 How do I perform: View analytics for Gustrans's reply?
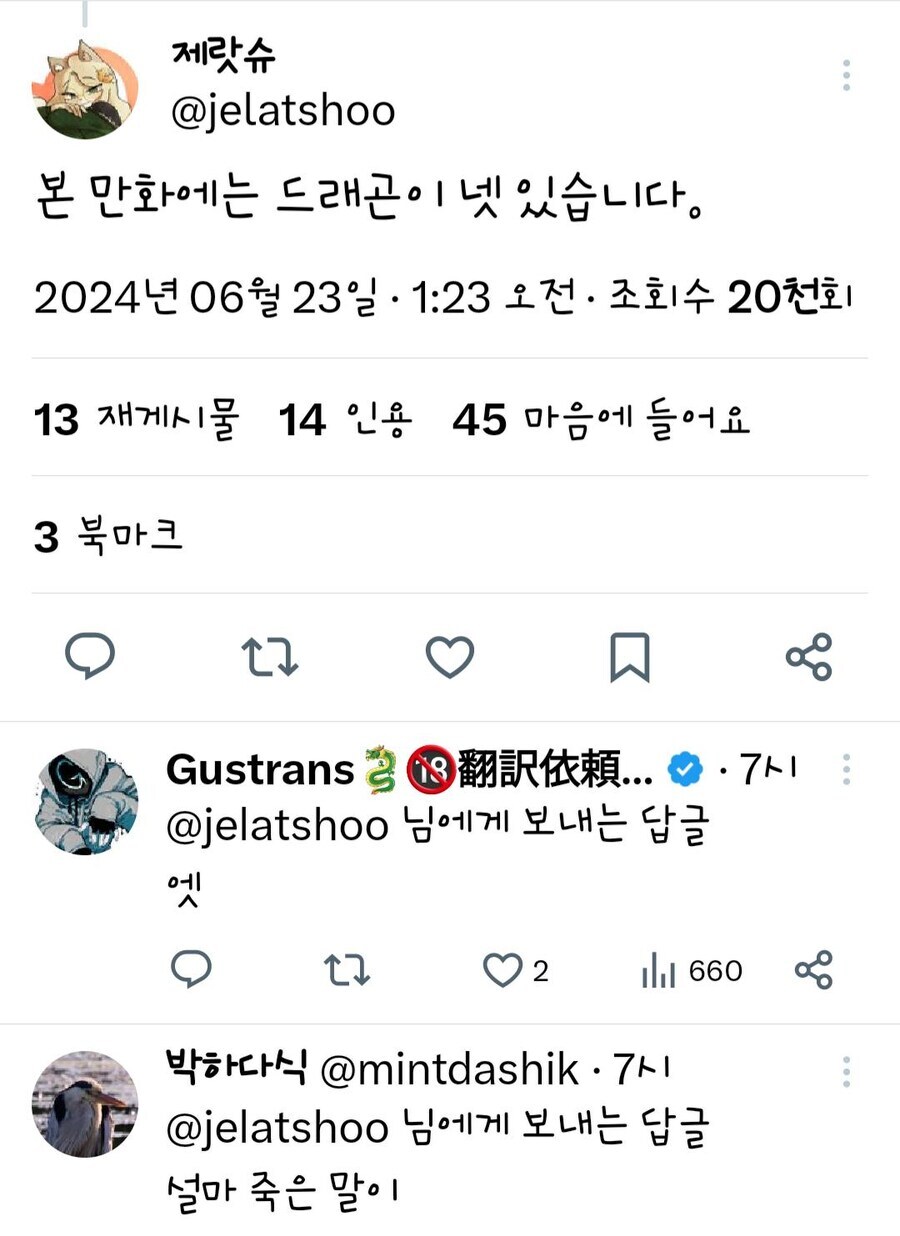pyautogui.click(x=691, y=971)
